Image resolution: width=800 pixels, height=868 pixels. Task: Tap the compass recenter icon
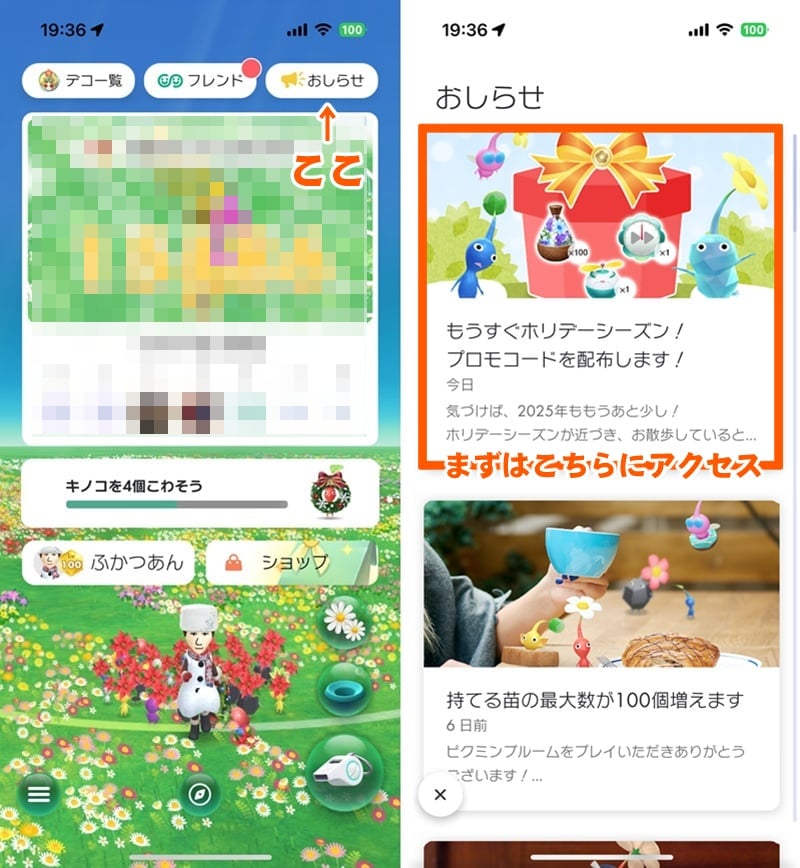(x=203, y=795)
